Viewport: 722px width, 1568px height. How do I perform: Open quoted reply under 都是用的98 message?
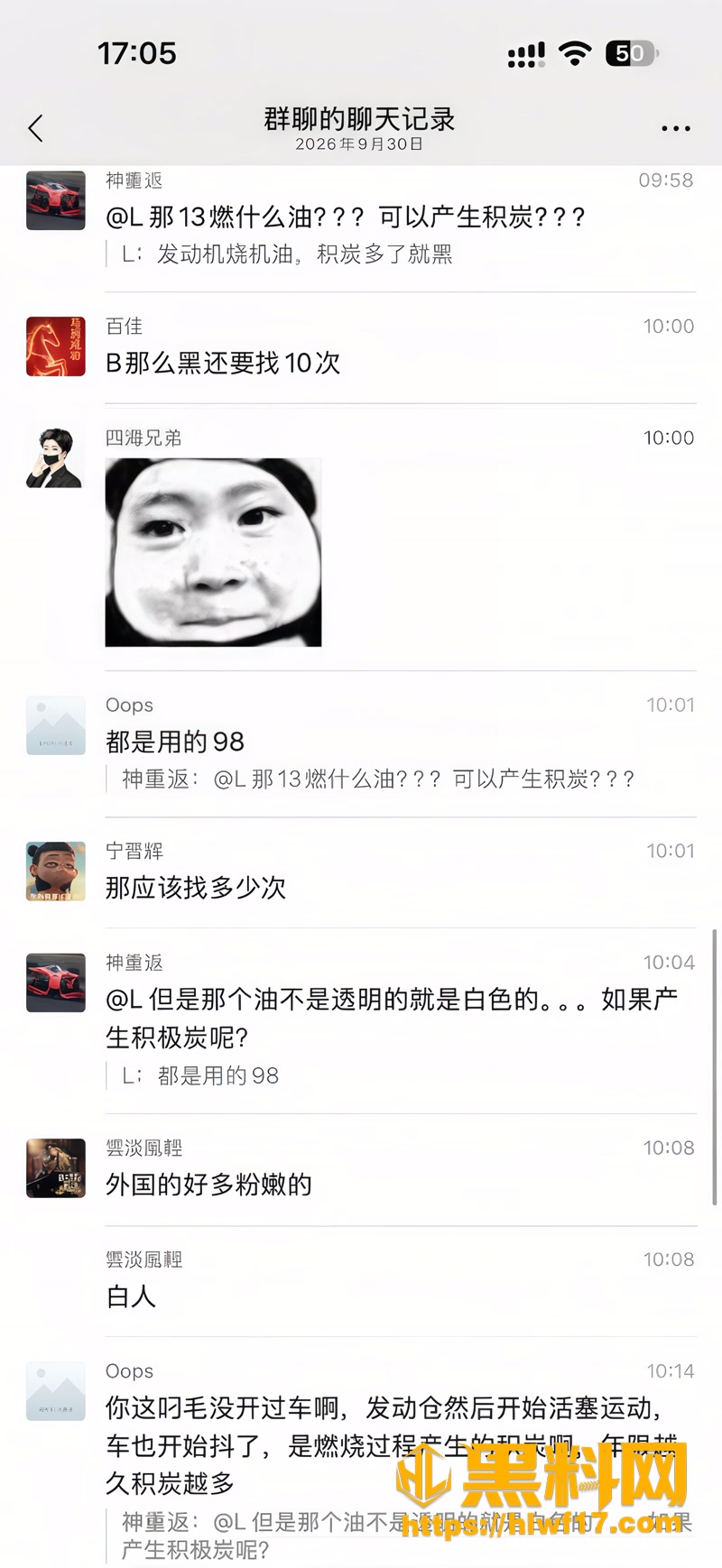(378, 779)
